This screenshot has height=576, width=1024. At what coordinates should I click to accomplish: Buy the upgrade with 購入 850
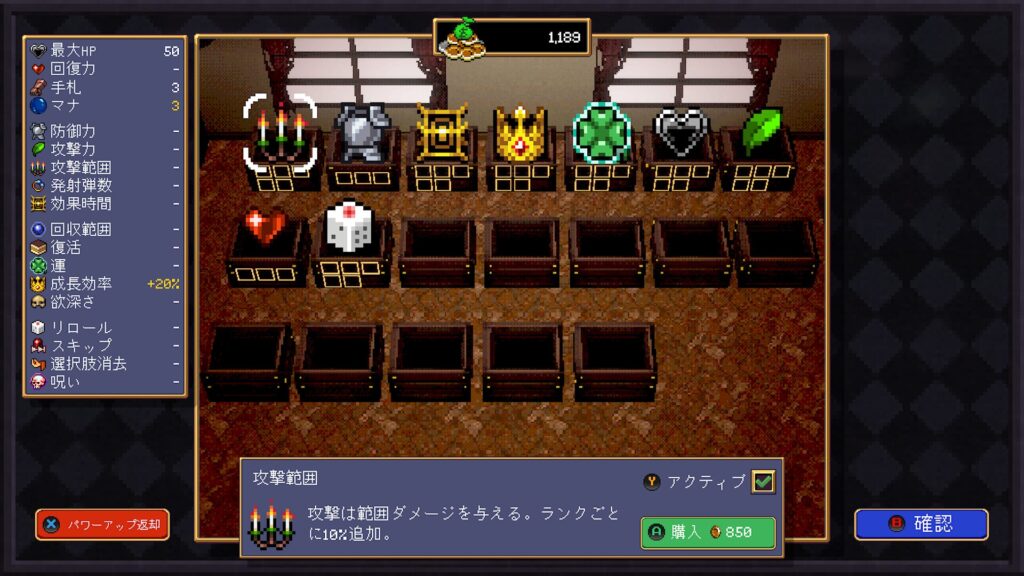click(x=708, y=532)
